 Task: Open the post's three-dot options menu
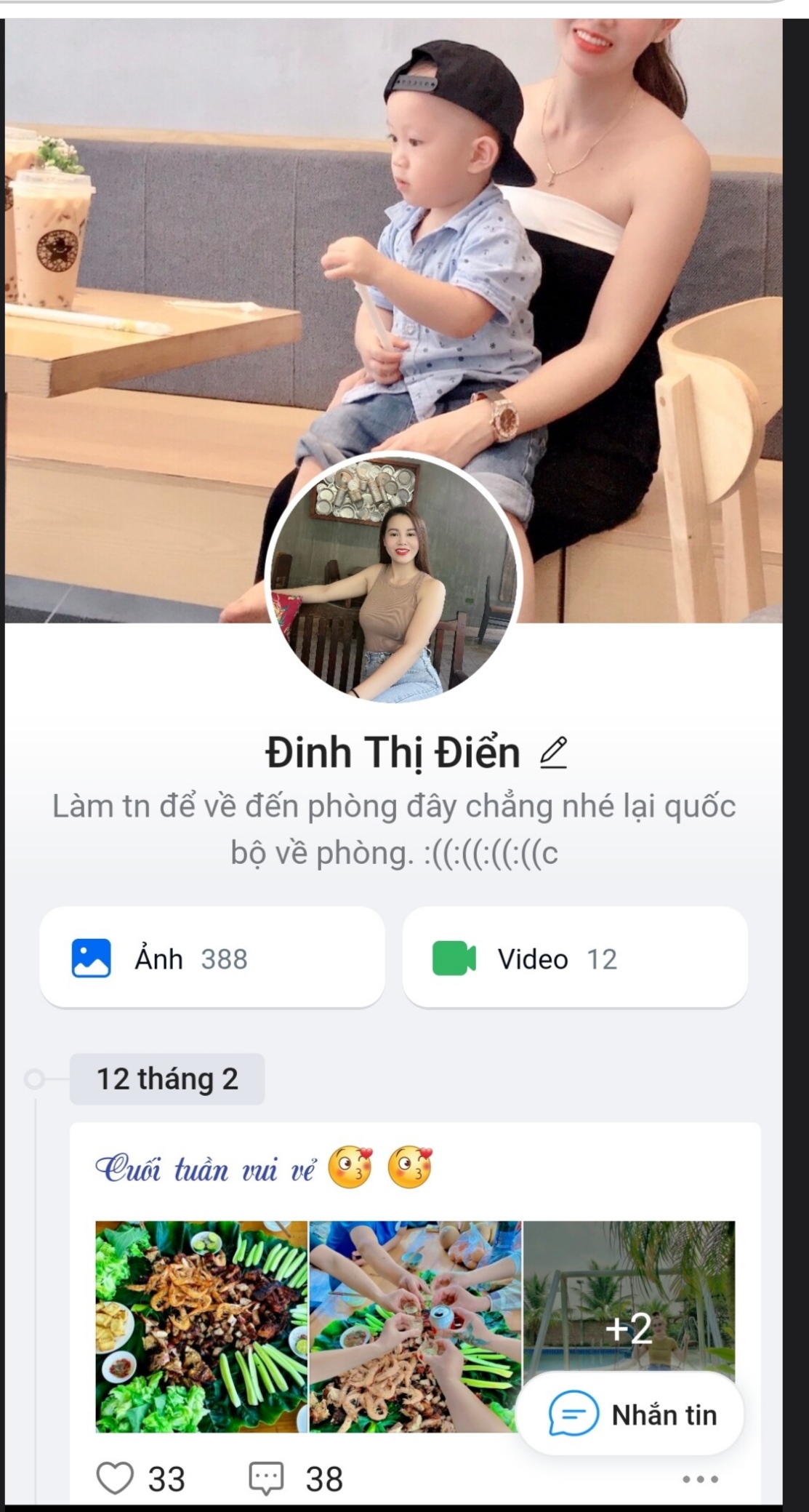(x=701, y=1479)
